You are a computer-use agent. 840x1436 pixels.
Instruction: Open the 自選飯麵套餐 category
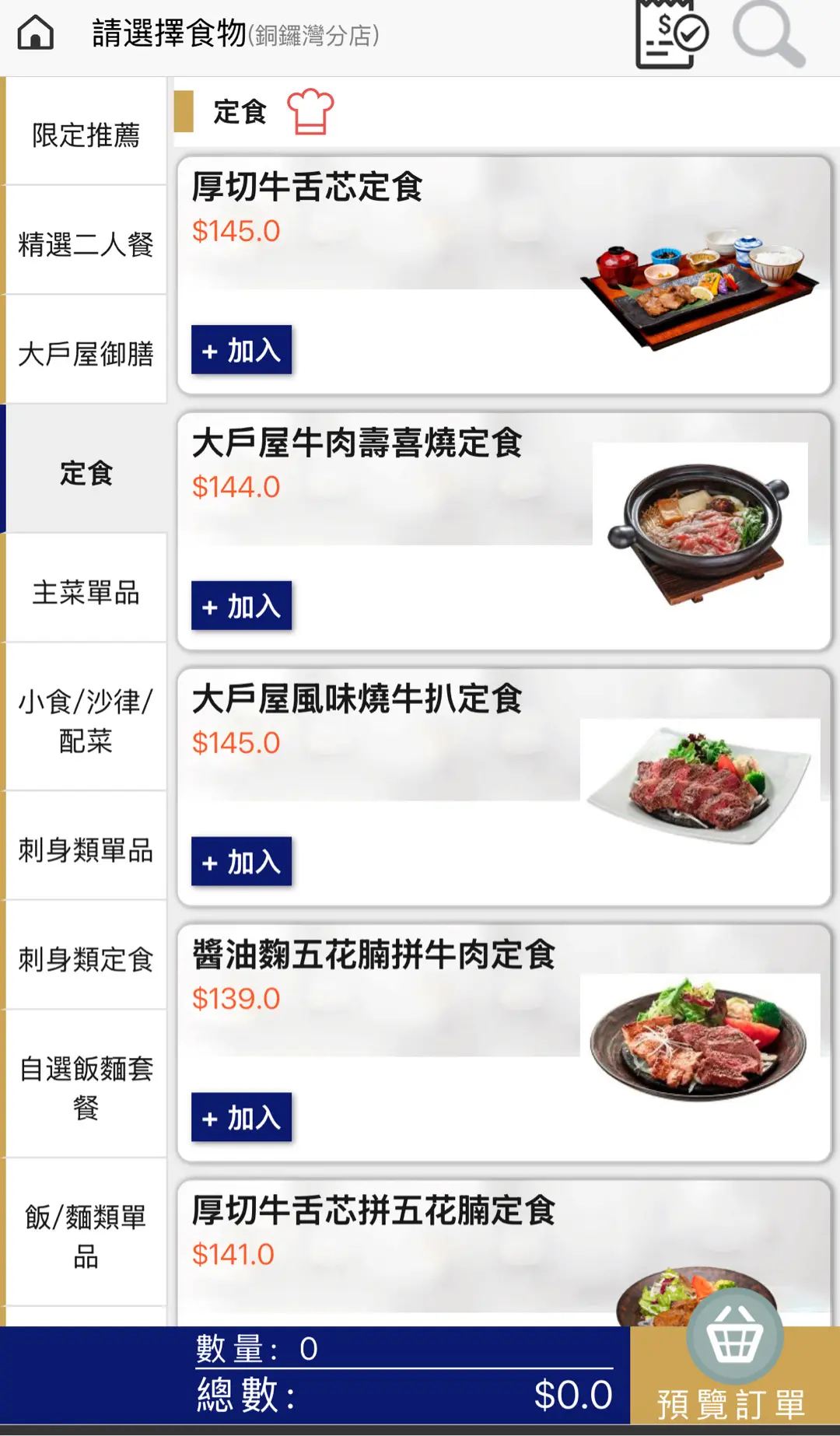(x=86, y=1087)
